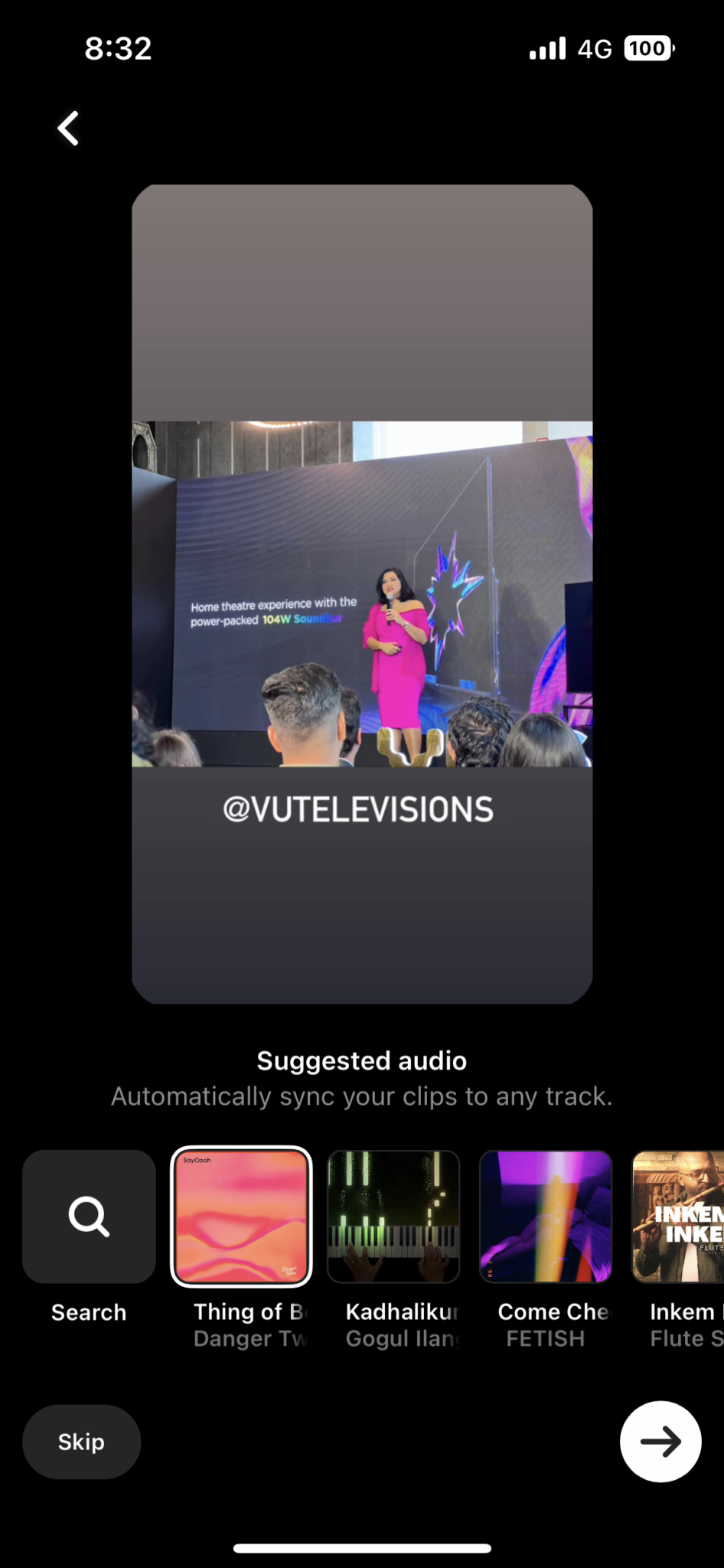Skip the suggested audio step
The width and height of the screenshot is (724, 1568).
point(81,1442)
